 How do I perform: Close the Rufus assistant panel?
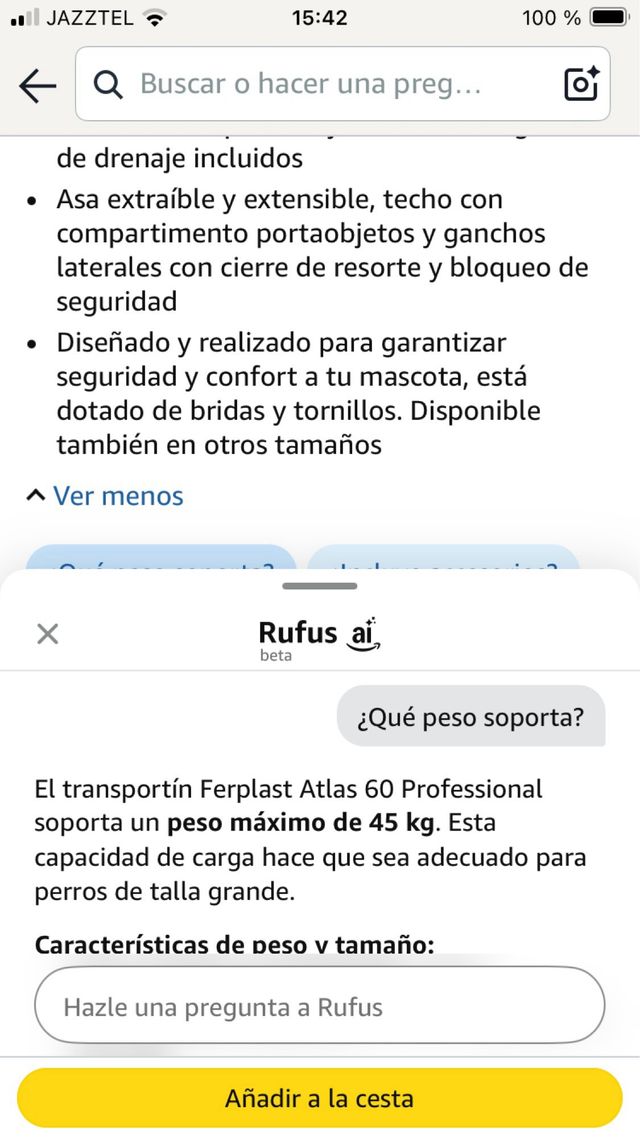point(47,633)
